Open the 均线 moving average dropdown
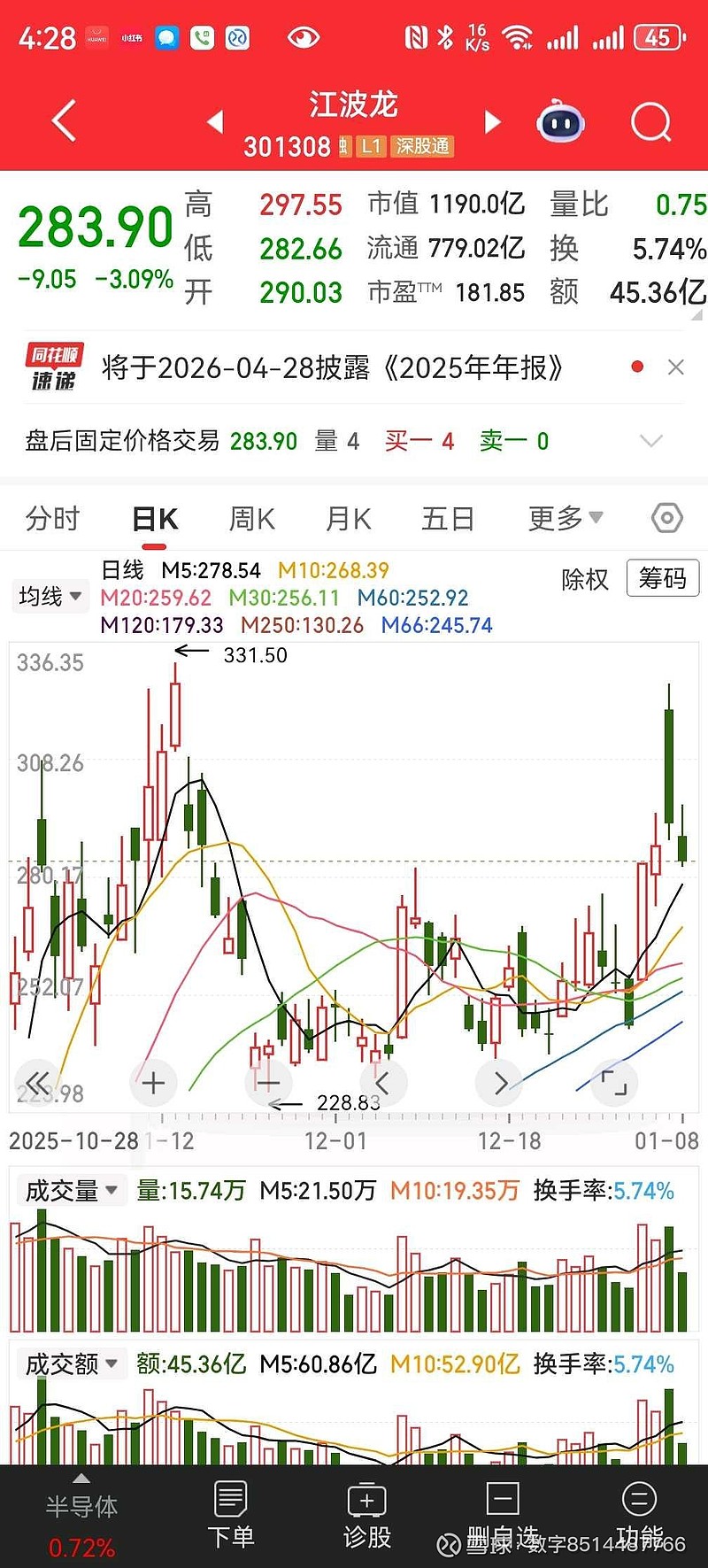The height and width of the screenshot is (1568, 708). 50,596
